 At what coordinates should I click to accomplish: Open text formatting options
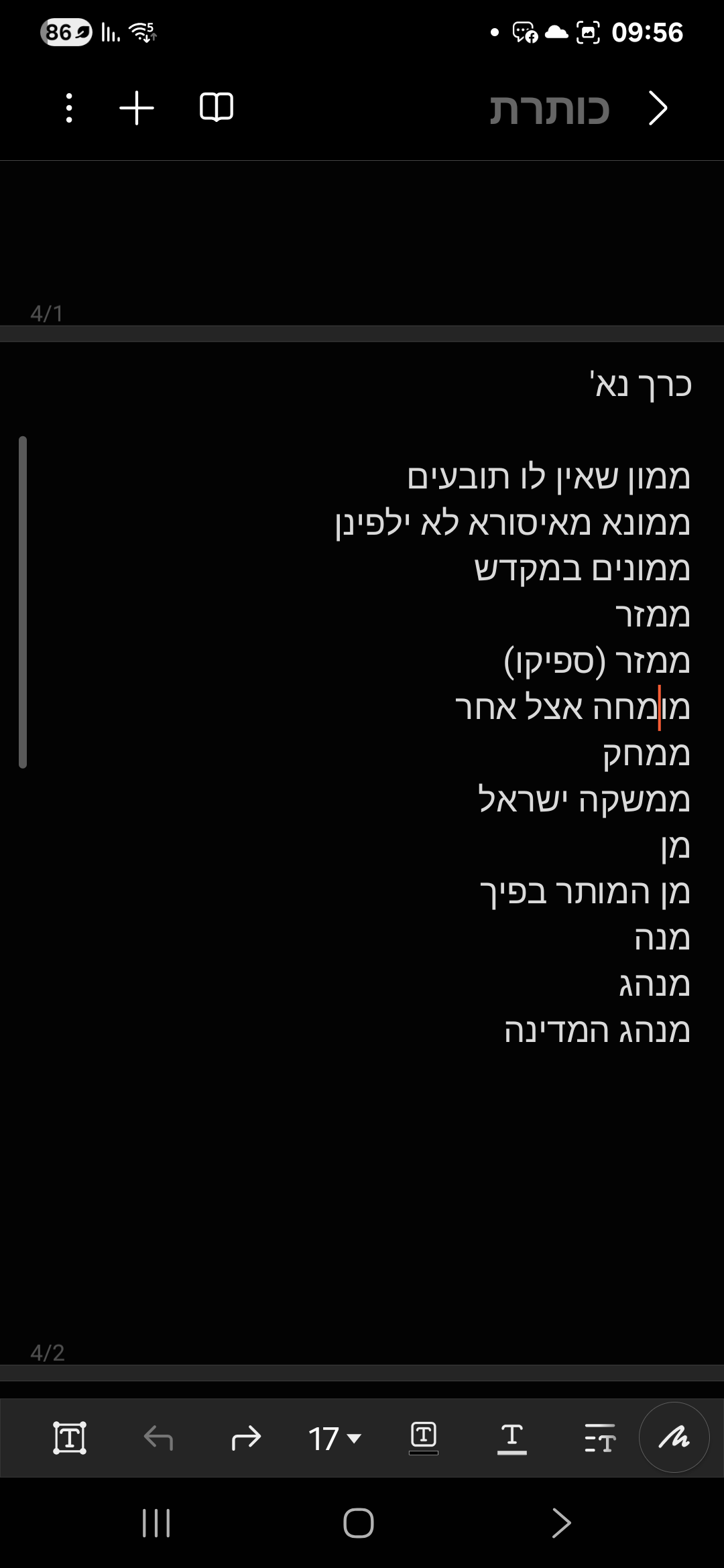(x=599, y=1438)
